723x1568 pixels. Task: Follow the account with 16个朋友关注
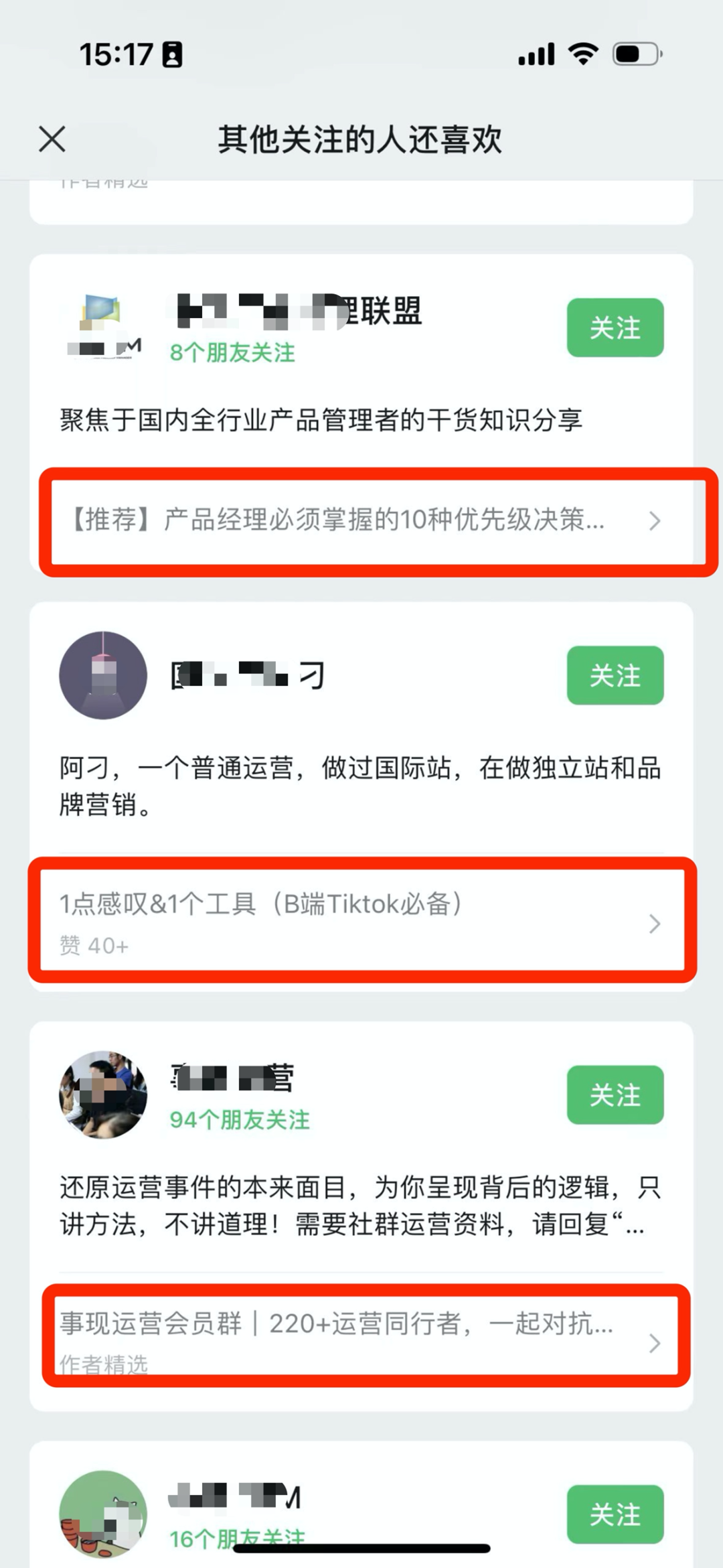click(615, 1514)
